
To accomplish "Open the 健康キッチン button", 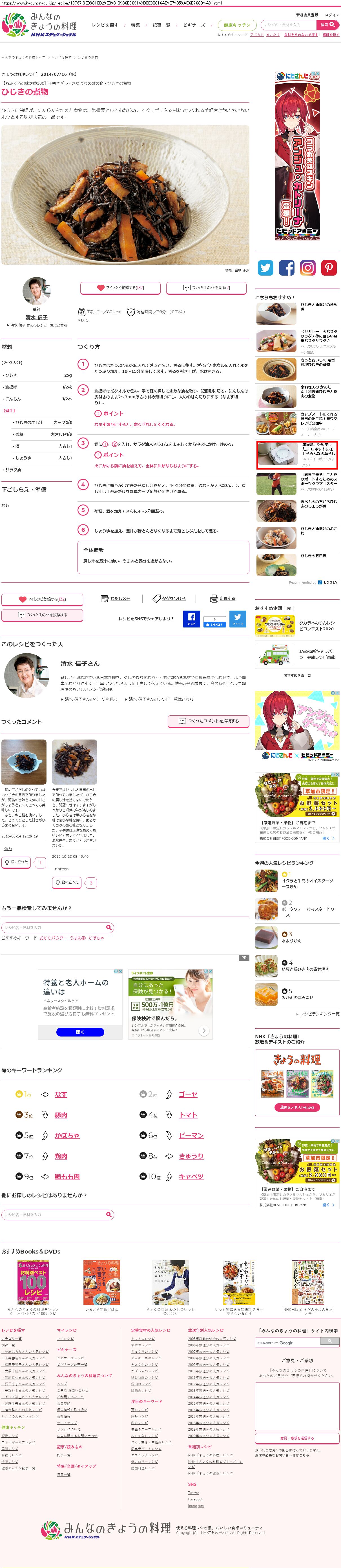I will (237, 25).
